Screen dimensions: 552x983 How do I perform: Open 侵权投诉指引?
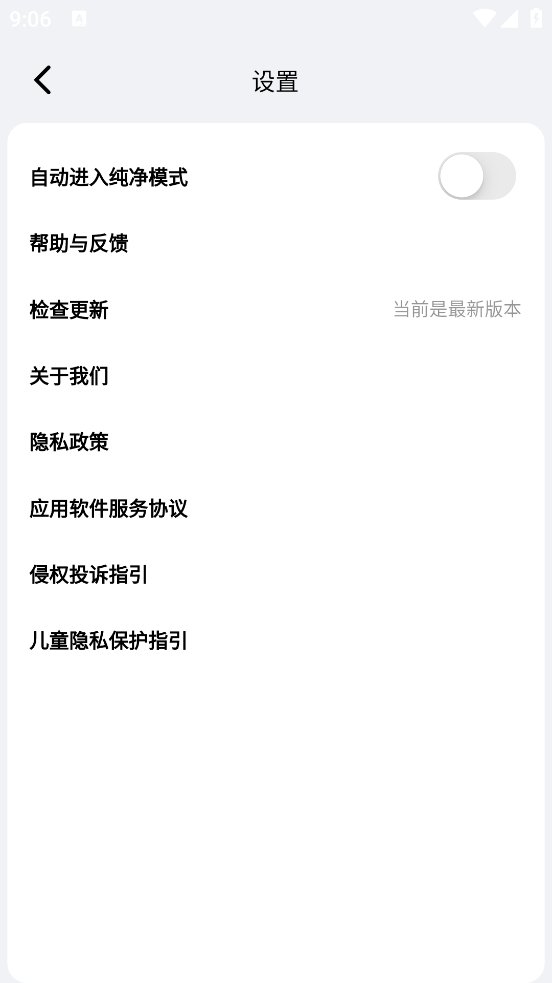point(276,574)
